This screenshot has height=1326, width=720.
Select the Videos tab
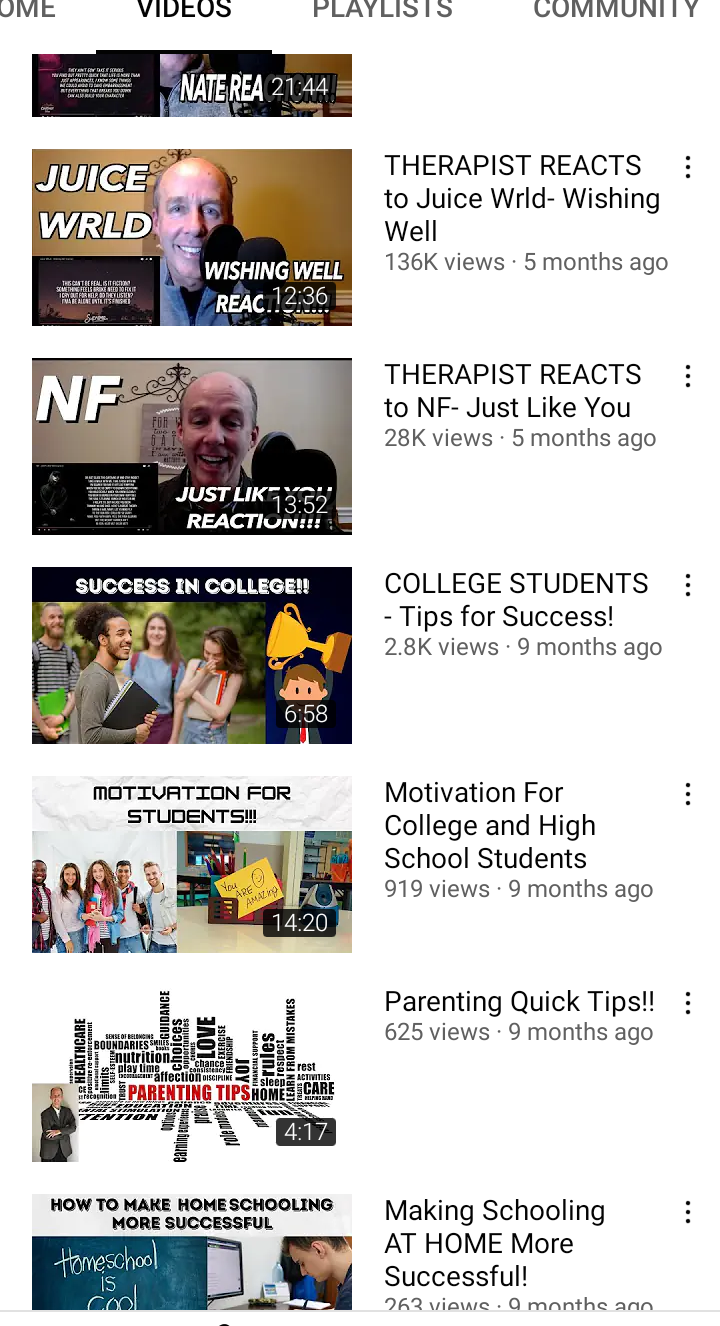tap(184, 10)
